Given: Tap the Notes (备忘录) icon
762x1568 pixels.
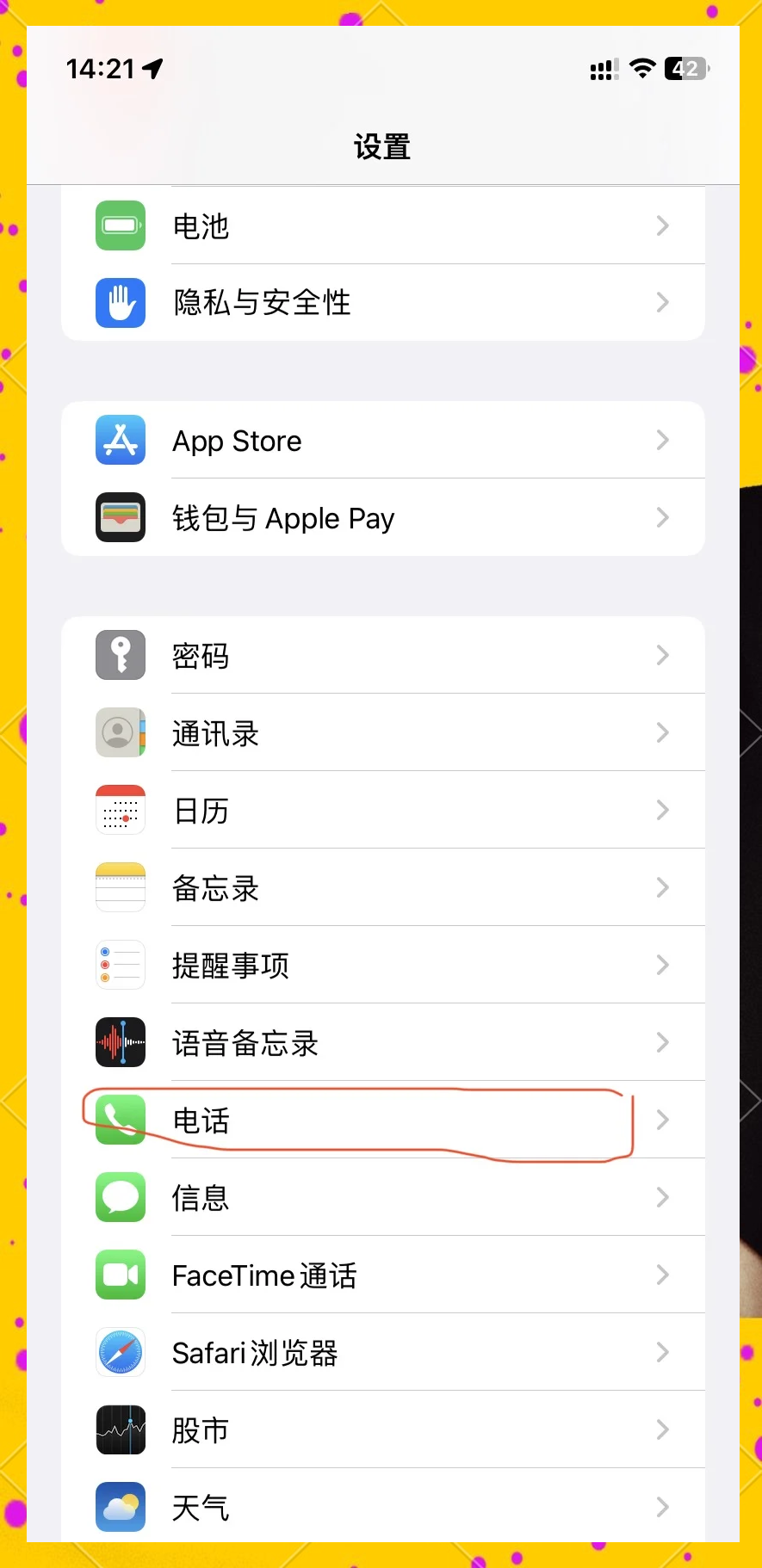Looking at the screenshot, I should pos(120,887).
